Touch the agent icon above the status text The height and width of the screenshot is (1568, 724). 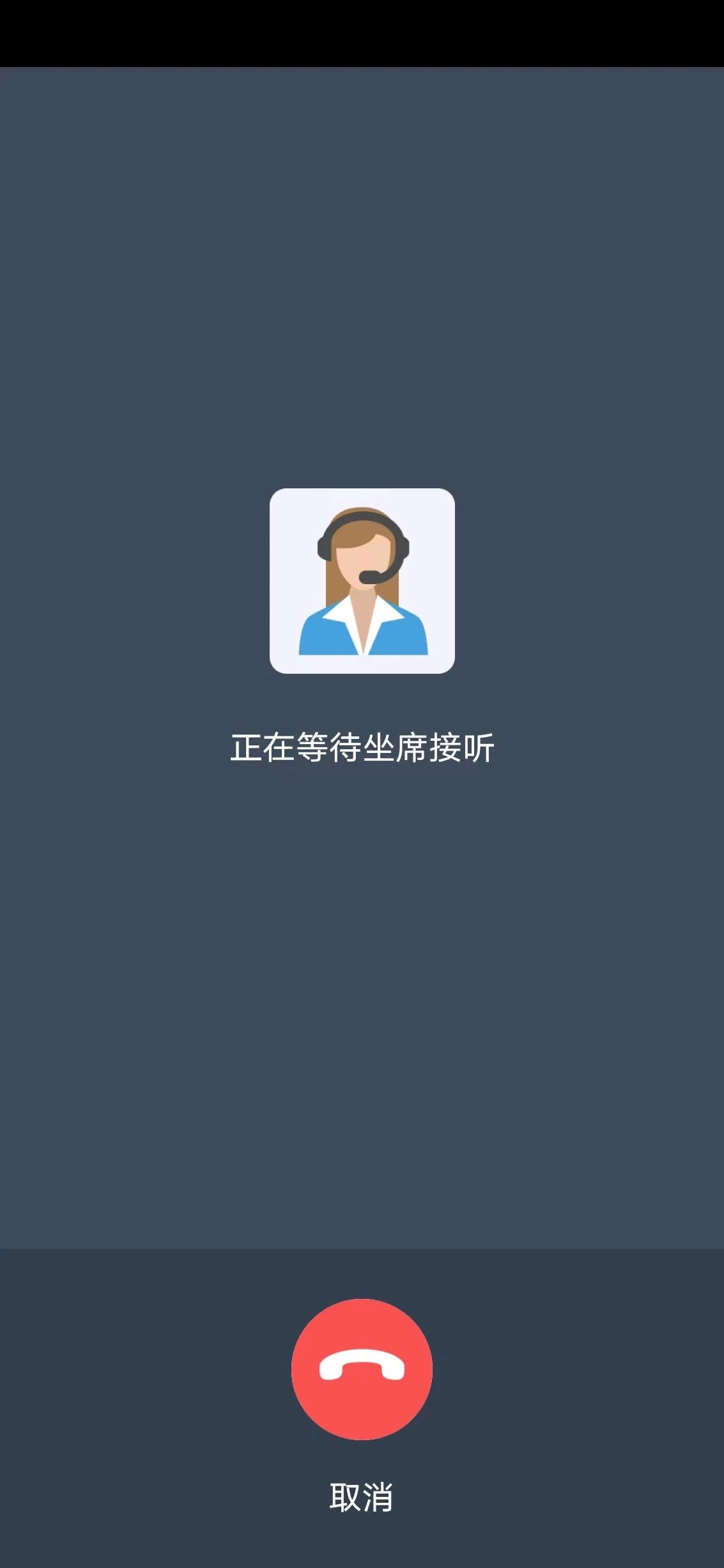pos(362,588)
